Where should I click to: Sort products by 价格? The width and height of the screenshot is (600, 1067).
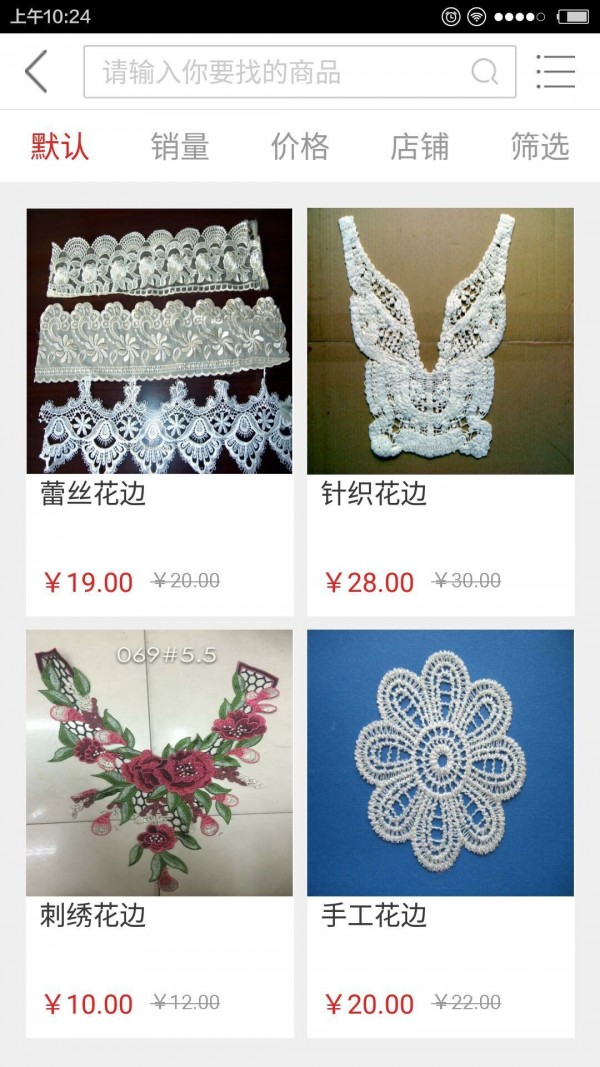pyautogui.click(x=300, y=147)
